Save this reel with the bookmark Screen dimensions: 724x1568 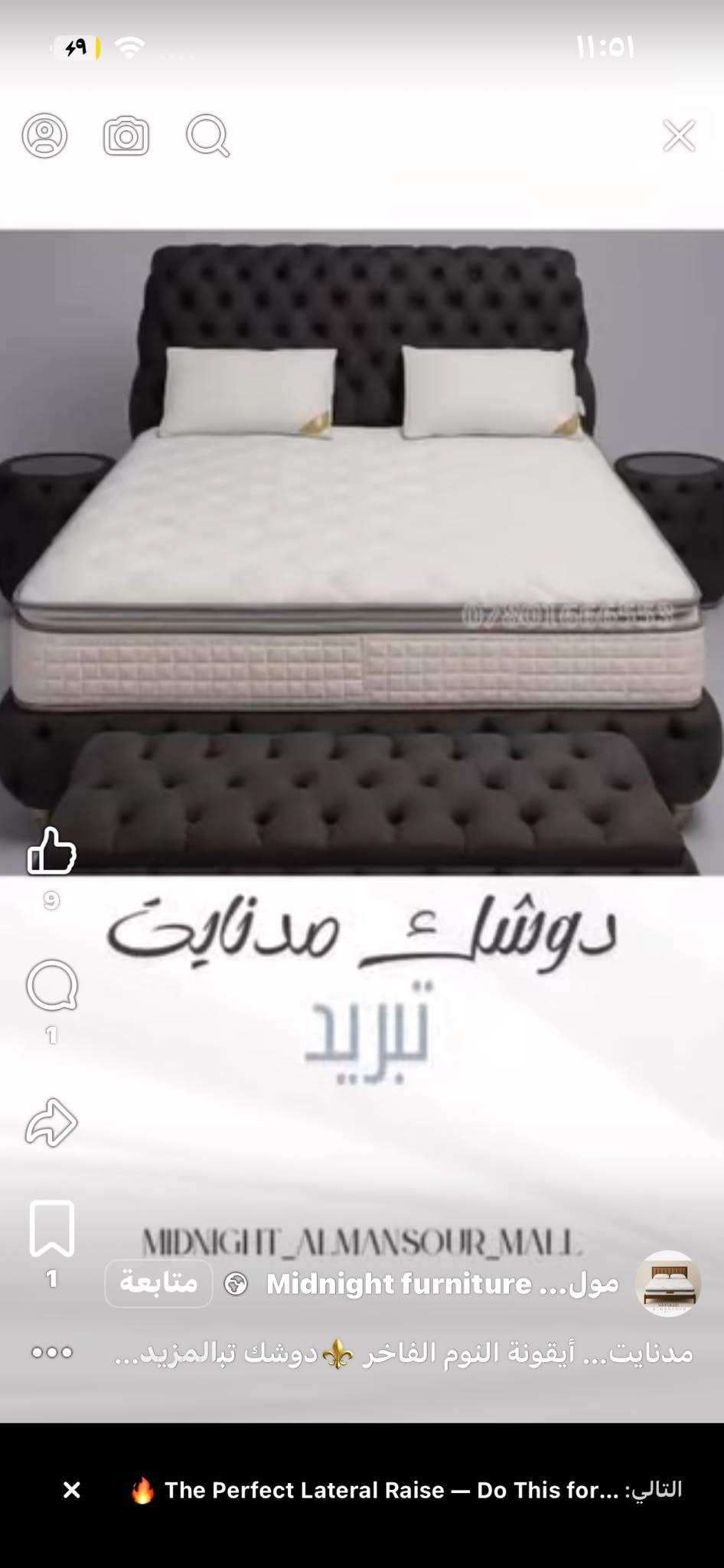click(x=52, y=1228)
